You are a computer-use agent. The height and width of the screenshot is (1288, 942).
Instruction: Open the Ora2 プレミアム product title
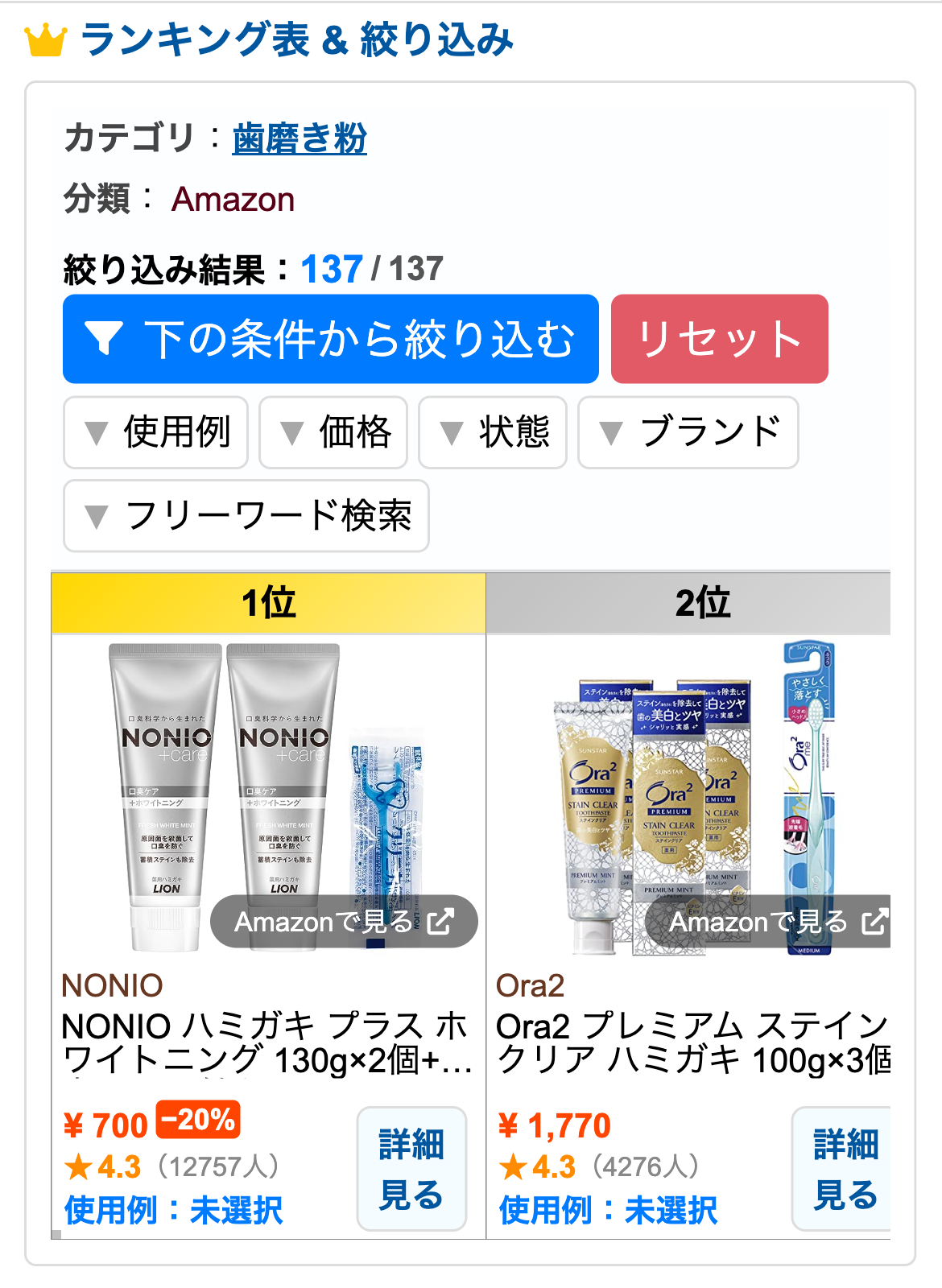[692, 1043]
